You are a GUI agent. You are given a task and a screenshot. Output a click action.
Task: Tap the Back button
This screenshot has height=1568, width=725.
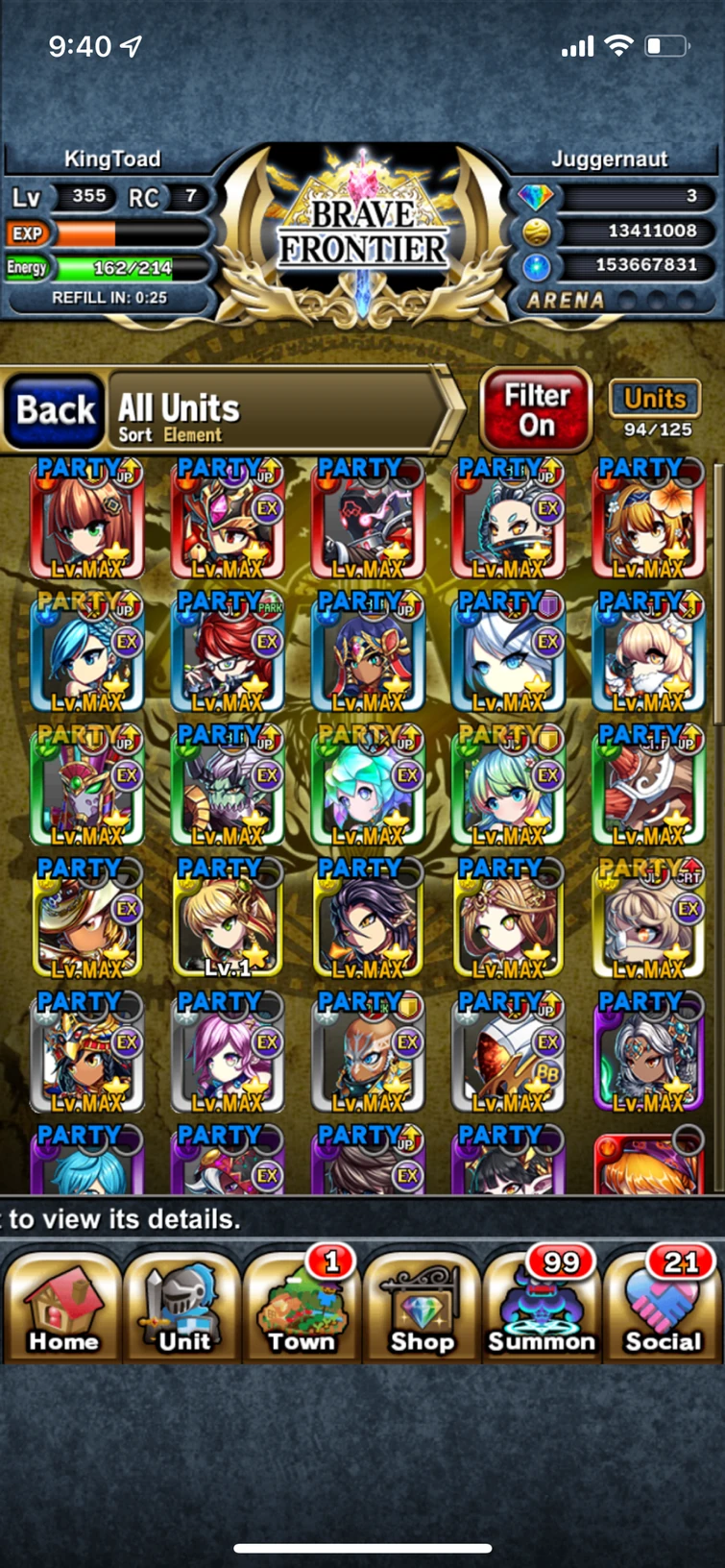(x=55, y=411)
